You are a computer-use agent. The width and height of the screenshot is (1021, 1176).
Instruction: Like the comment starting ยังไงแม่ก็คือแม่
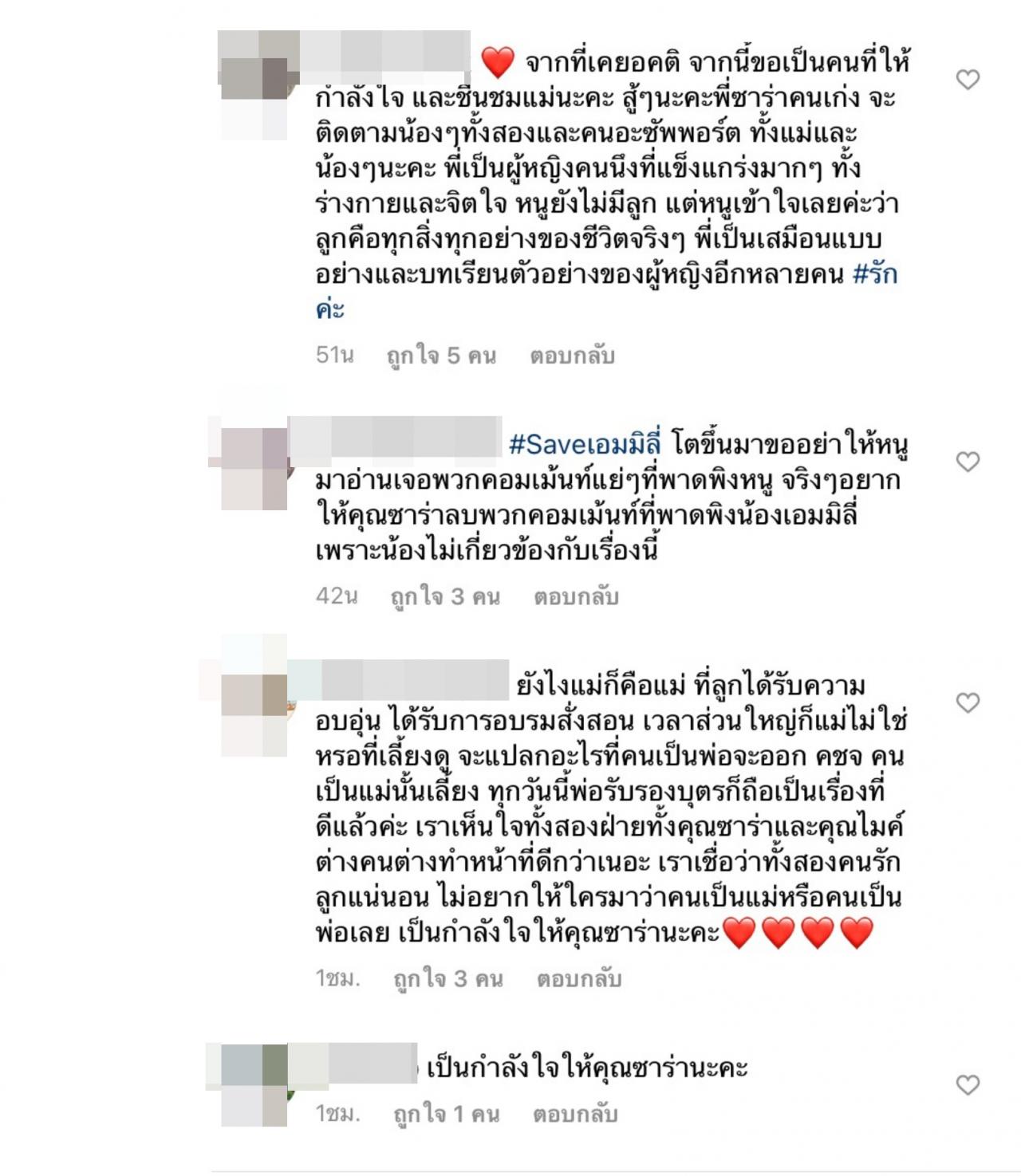[967, 702]
